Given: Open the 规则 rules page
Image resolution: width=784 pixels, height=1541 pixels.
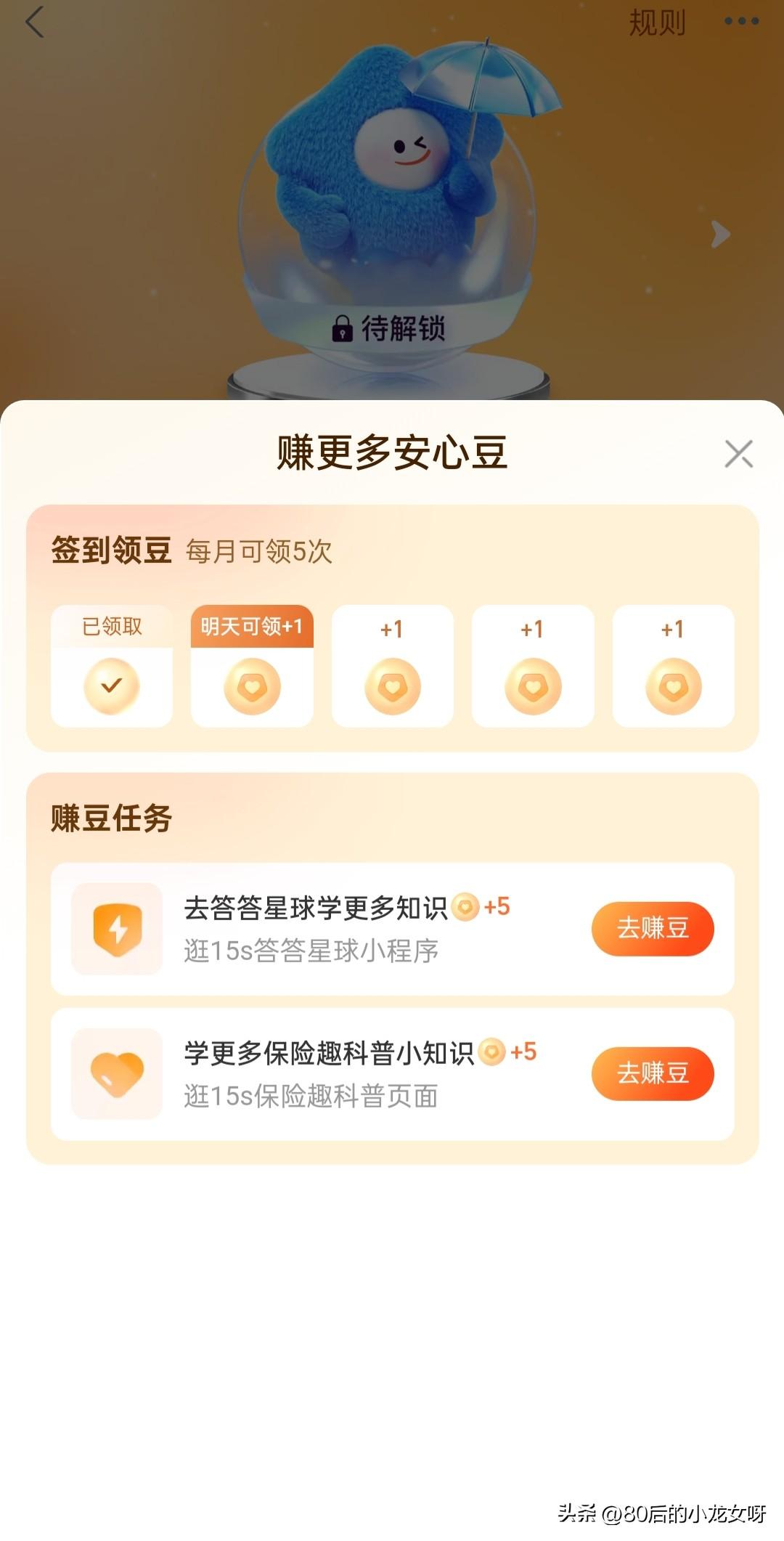Looking at the screenshot, I should click(657, 22).
